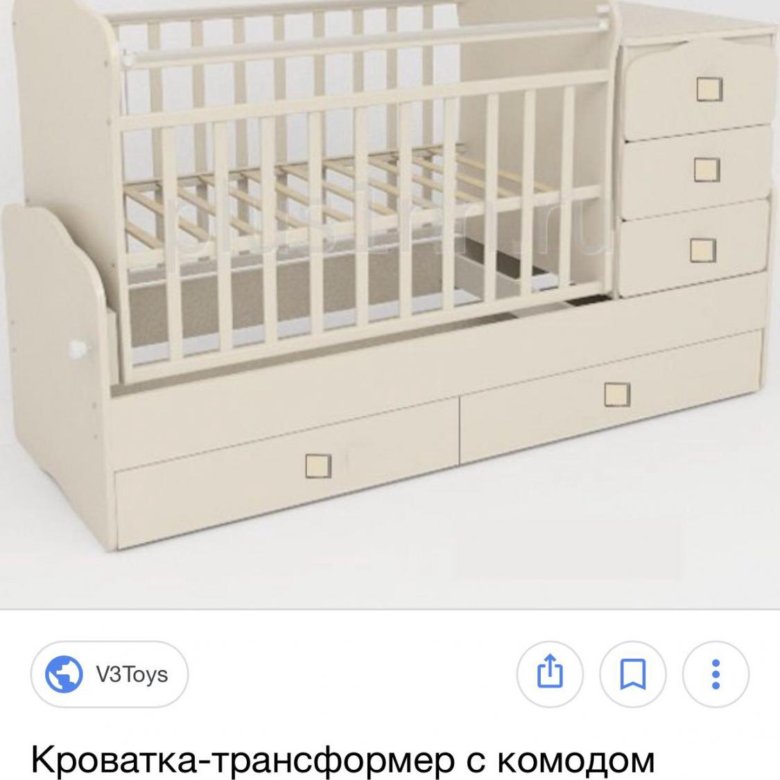The image size is (780, 780).
Task: Save the image to bookmarks
Action: click(632, 675)
